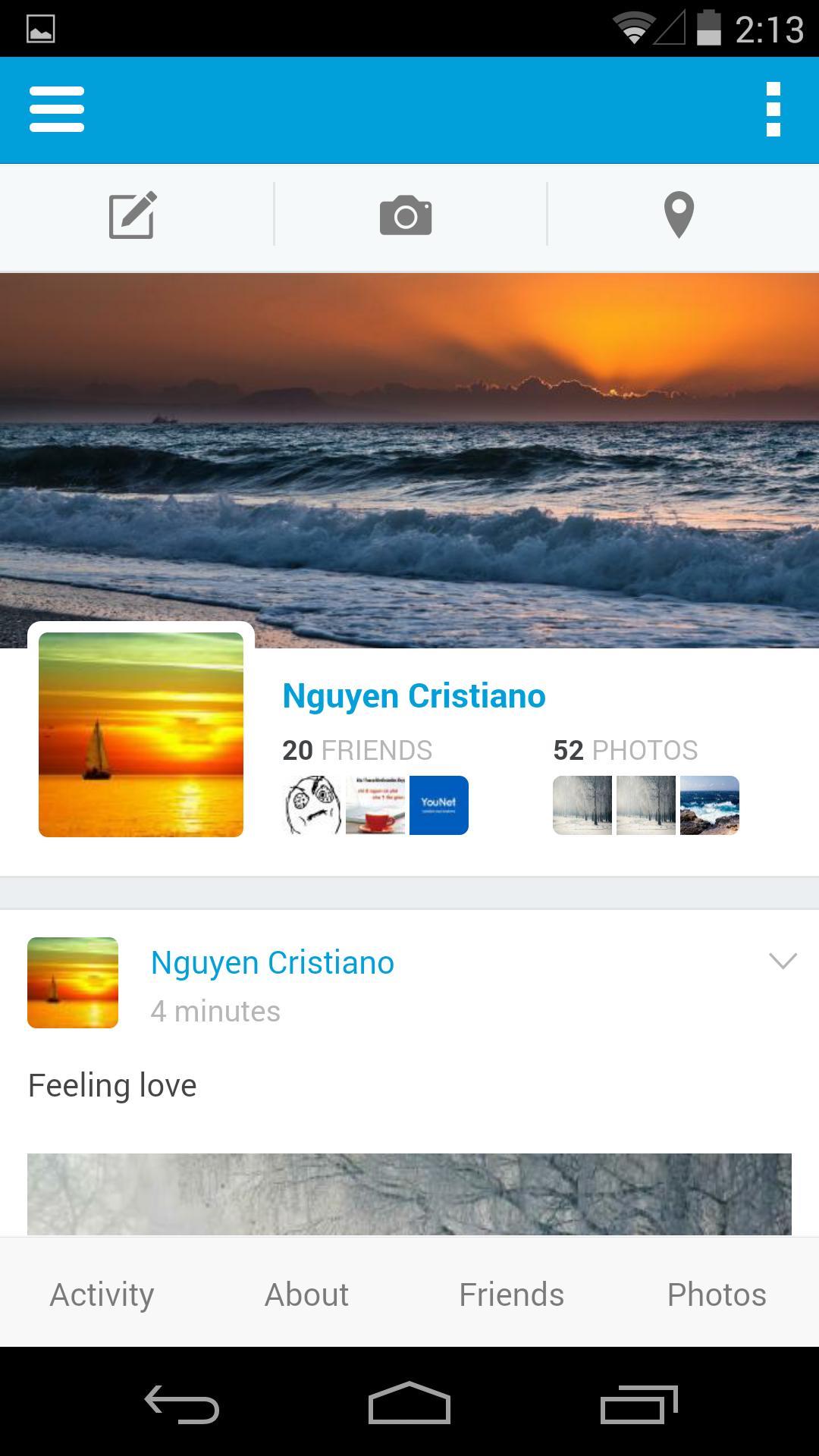
Task: Open the large sailboat profile picture
Action: (141, 734)
